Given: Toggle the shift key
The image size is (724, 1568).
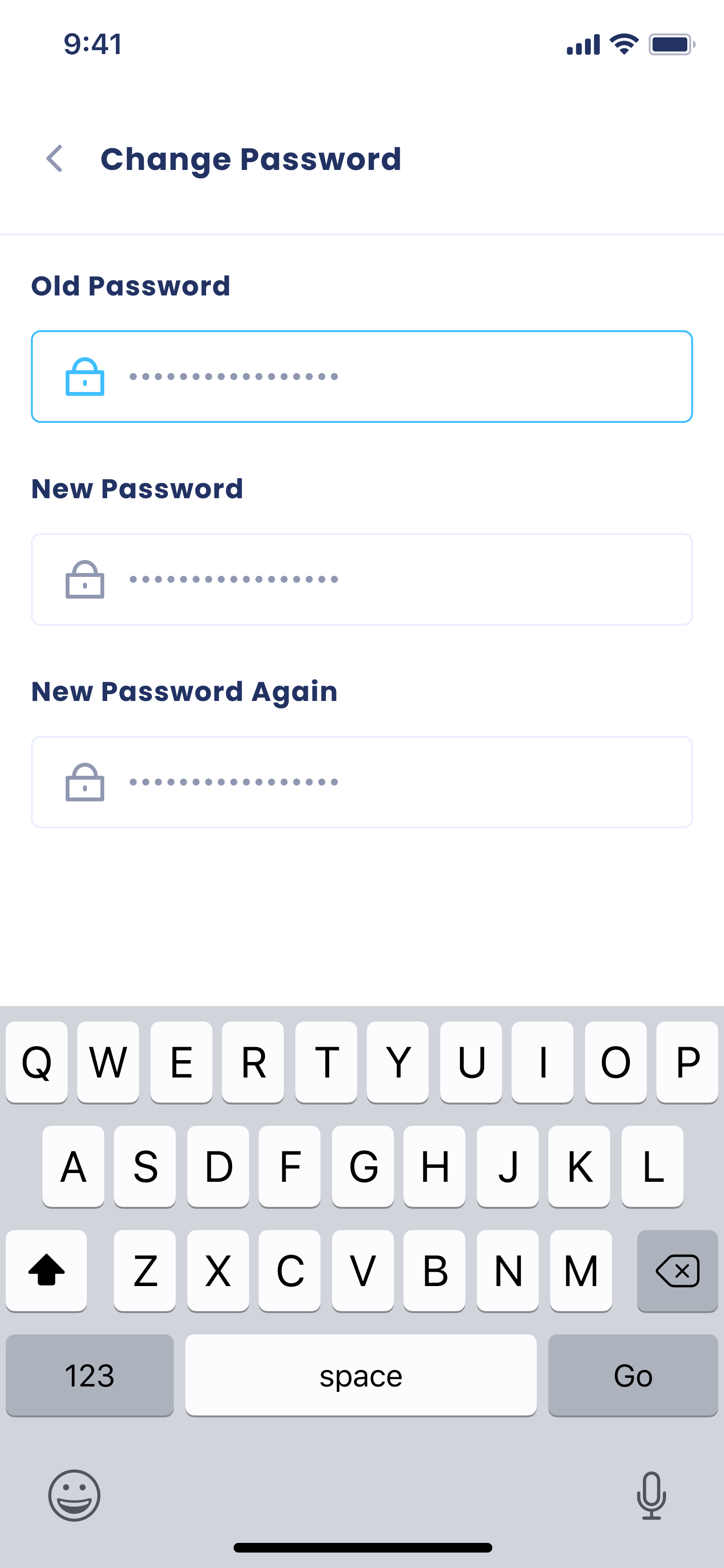Looking at the screenshot, I should click(46, 1271).
